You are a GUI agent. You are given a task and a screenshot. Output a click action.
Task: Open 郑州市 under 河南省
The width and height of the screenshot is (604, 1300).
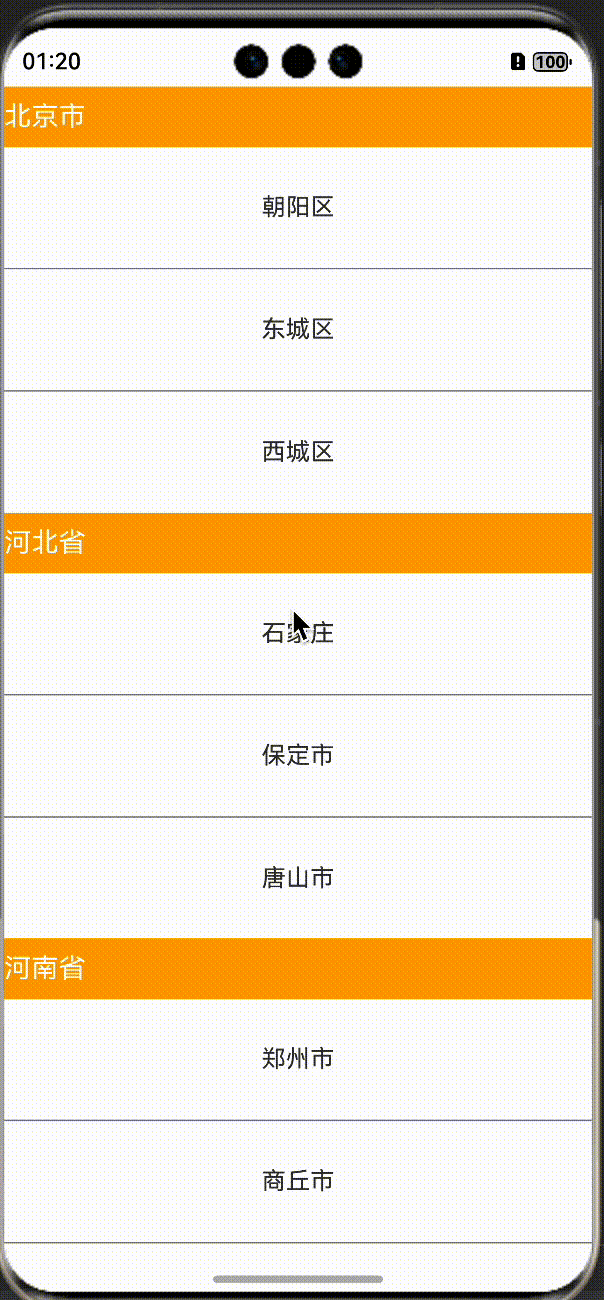click(x=298, y=1058)
